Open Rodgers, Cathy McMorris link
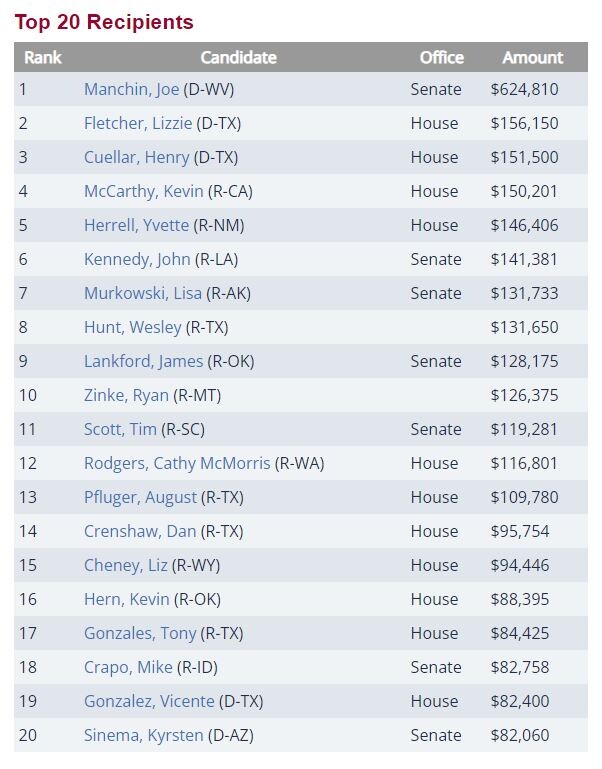 point(177,463)
